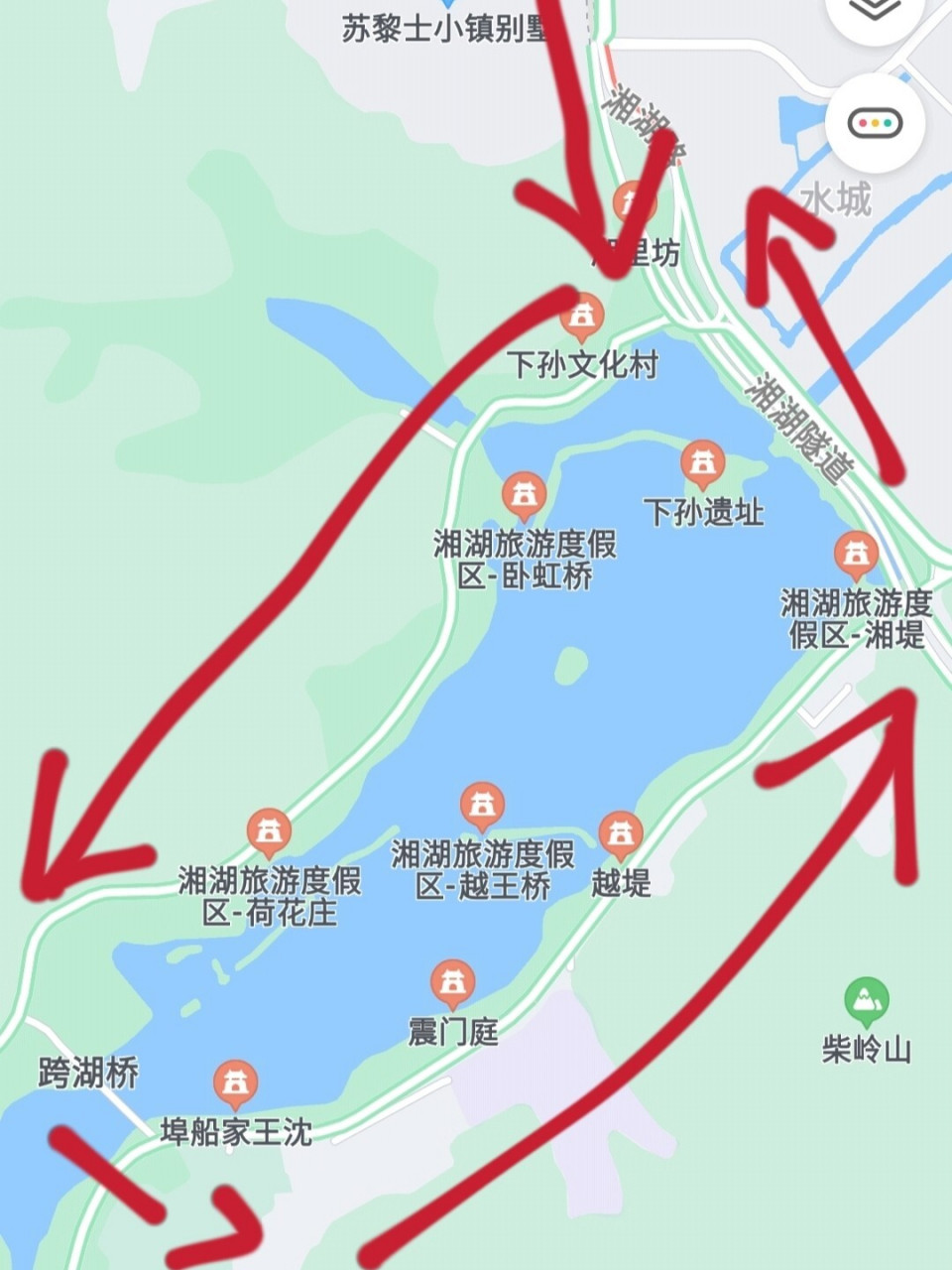Tap the 埠船家王沈 attraction marker
Viewport: 952px width, 1270px height.
236,1081
